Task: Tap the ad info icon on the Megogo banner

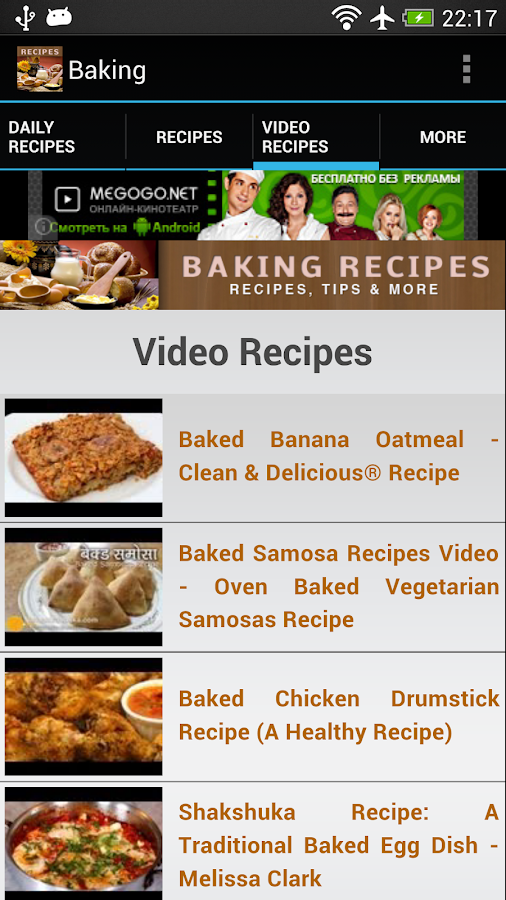Action: tap(42, 227)
